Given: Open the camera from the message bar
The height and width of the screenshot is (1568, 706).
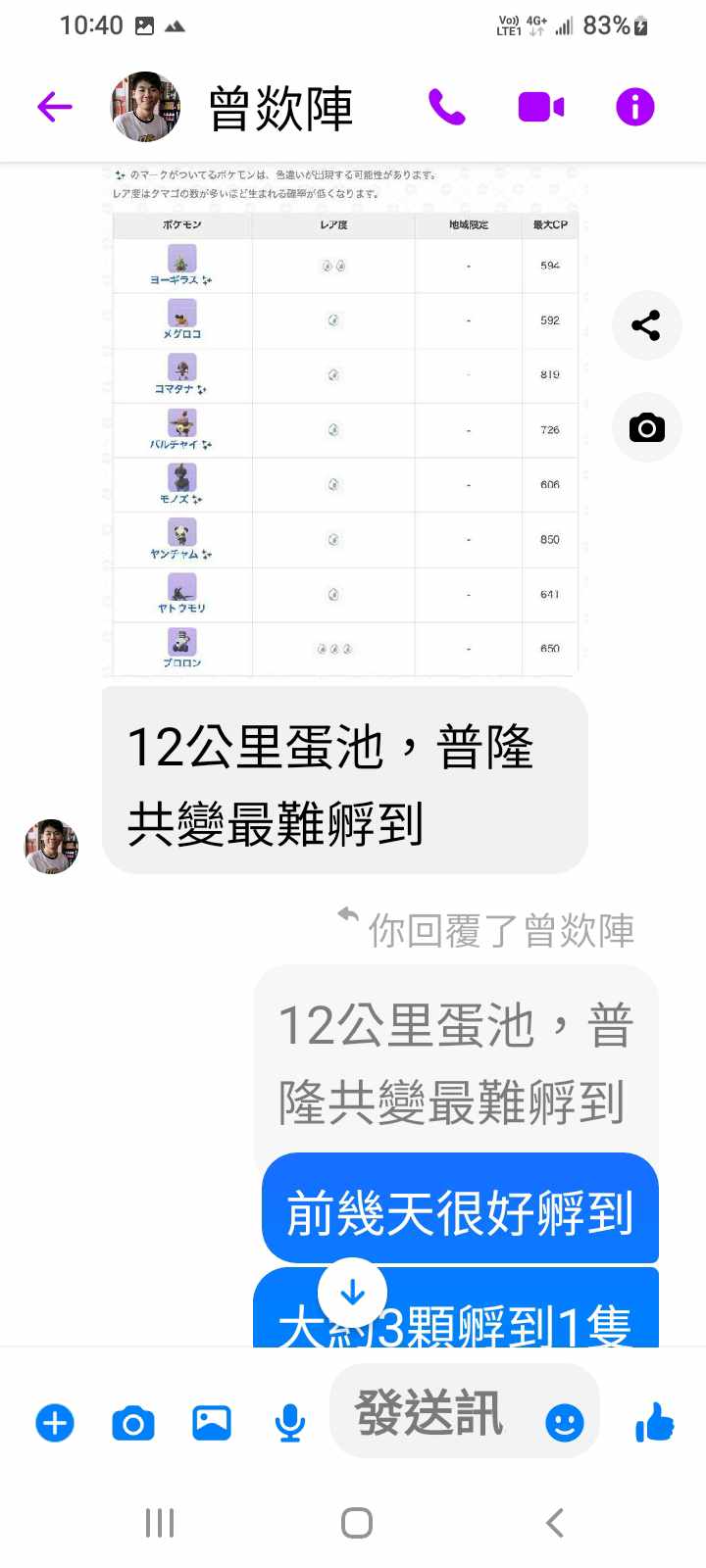Looking at the screenshot, I should click(133, 1423).
